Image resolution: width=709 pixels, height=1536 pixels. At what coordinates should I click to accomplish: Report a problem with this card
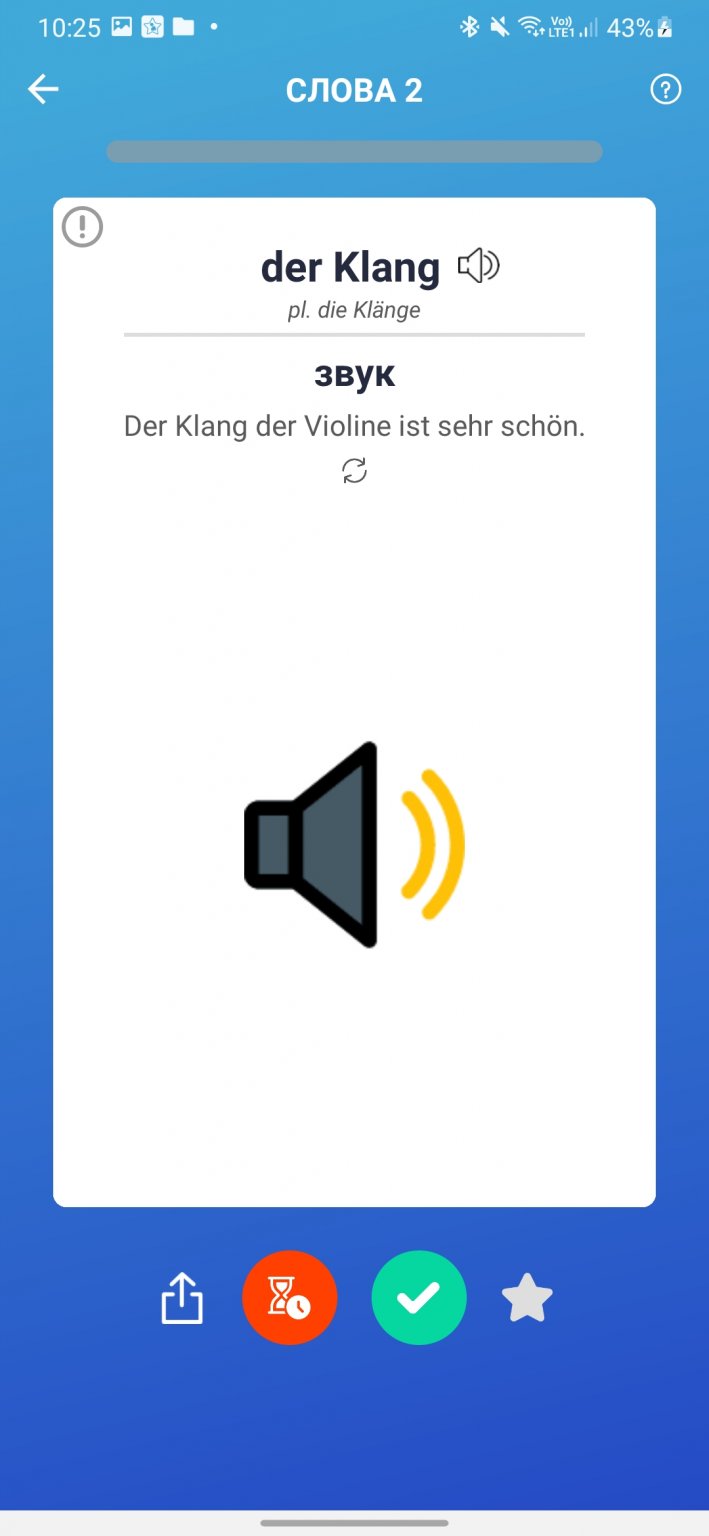click(83, 227)
